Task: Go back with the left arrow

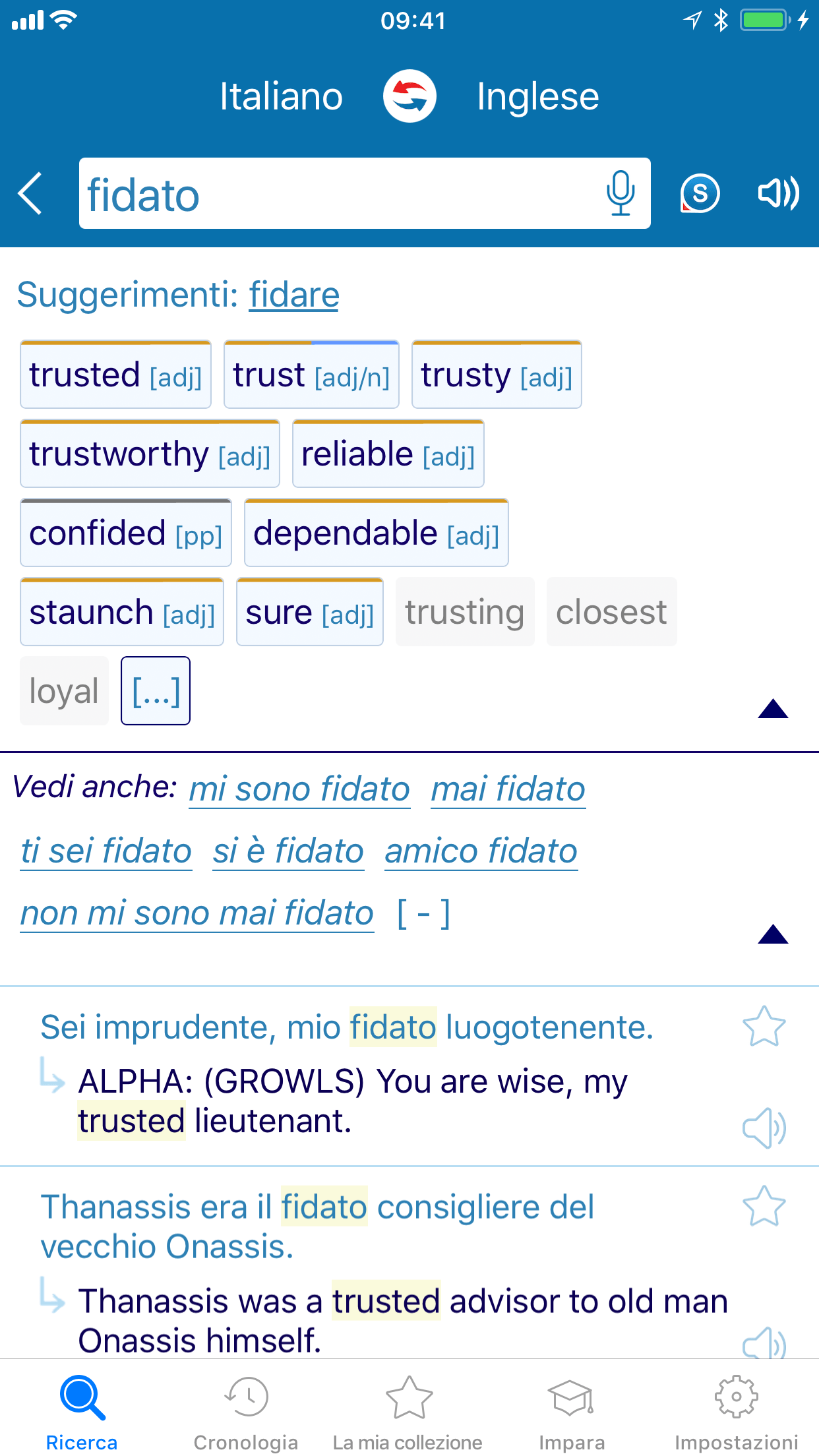Action: click(31, 193)
